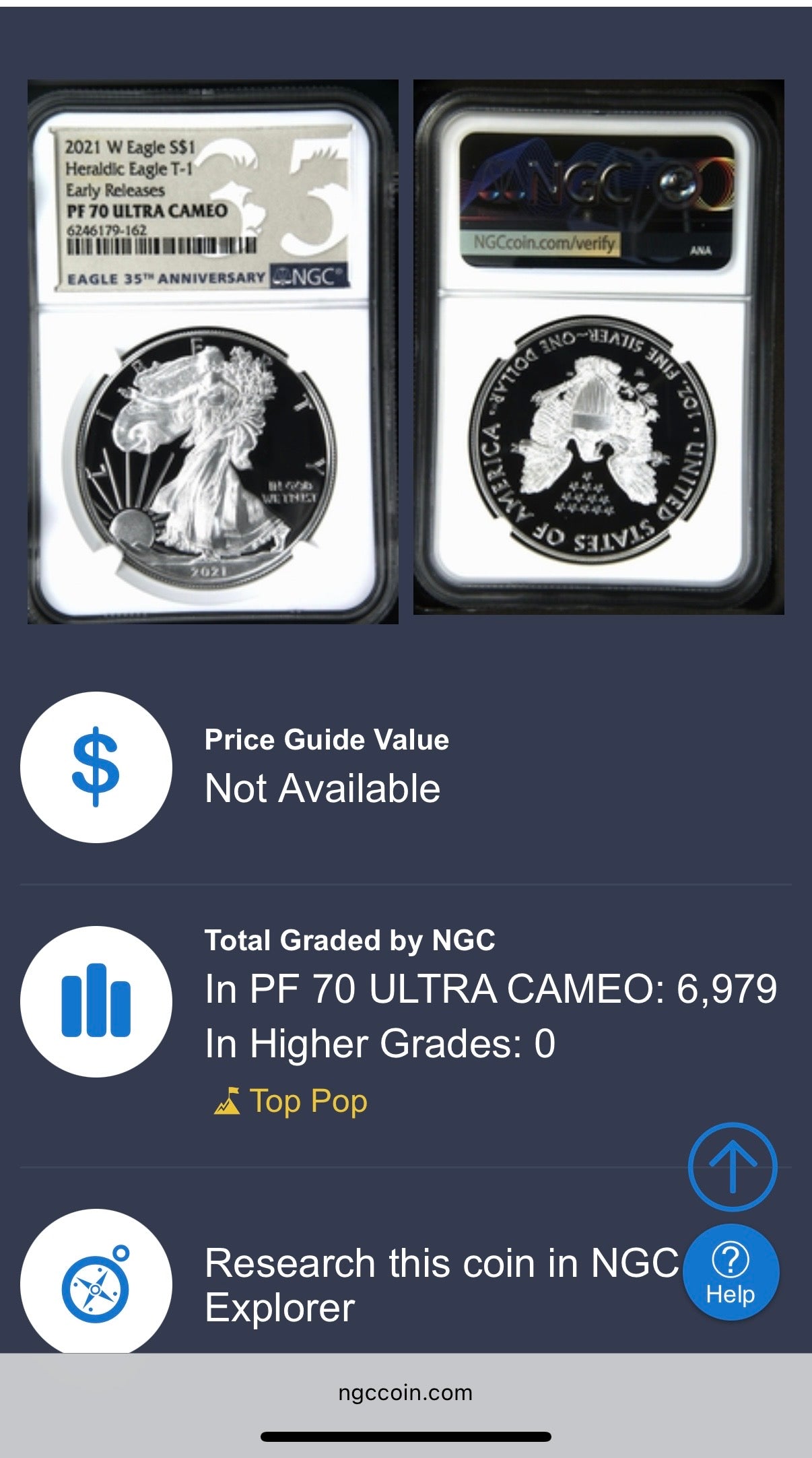This screenshot has height=1458, width=812.
Task: View the reverse slab photo
Action: [599, 347]
